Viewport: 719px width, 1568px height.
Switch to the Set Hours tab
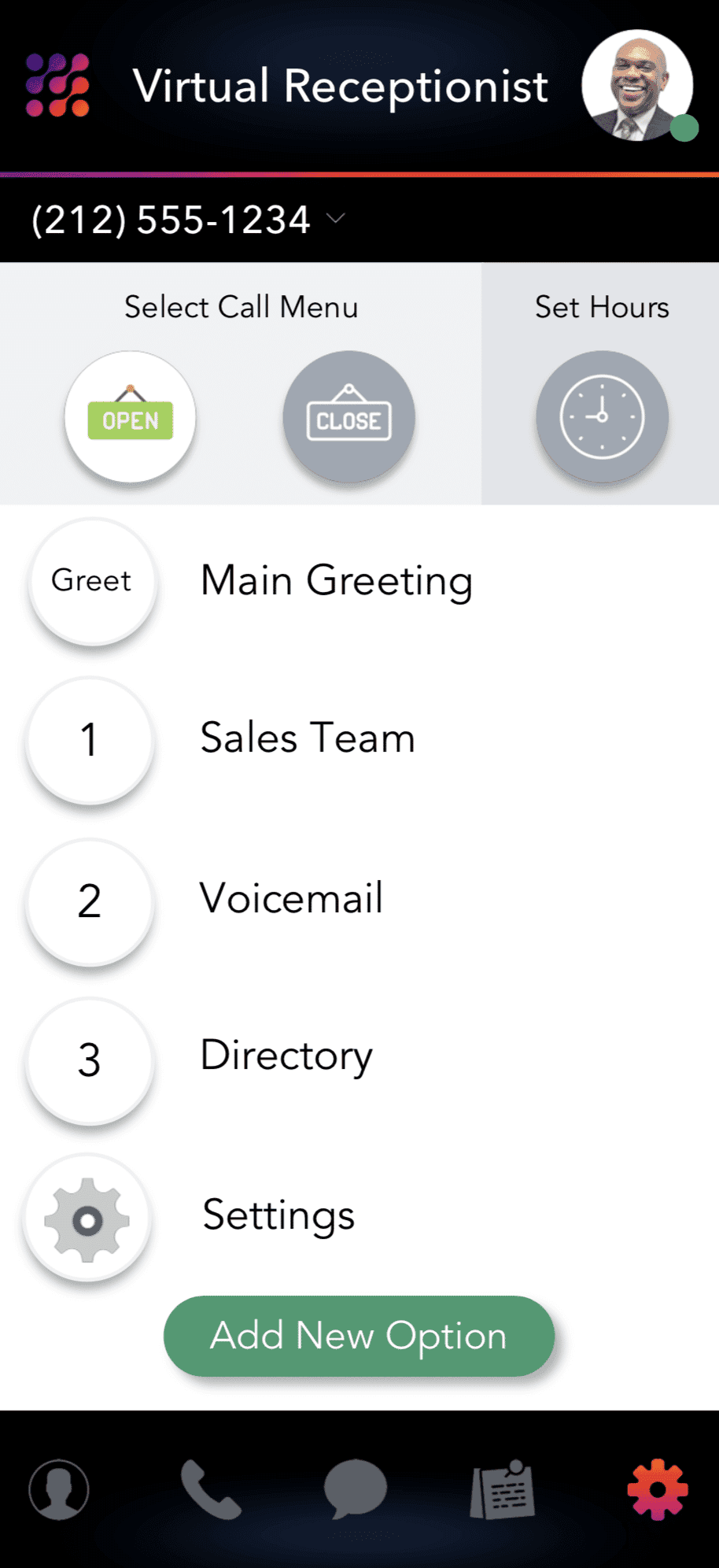[x=601, y=307]
